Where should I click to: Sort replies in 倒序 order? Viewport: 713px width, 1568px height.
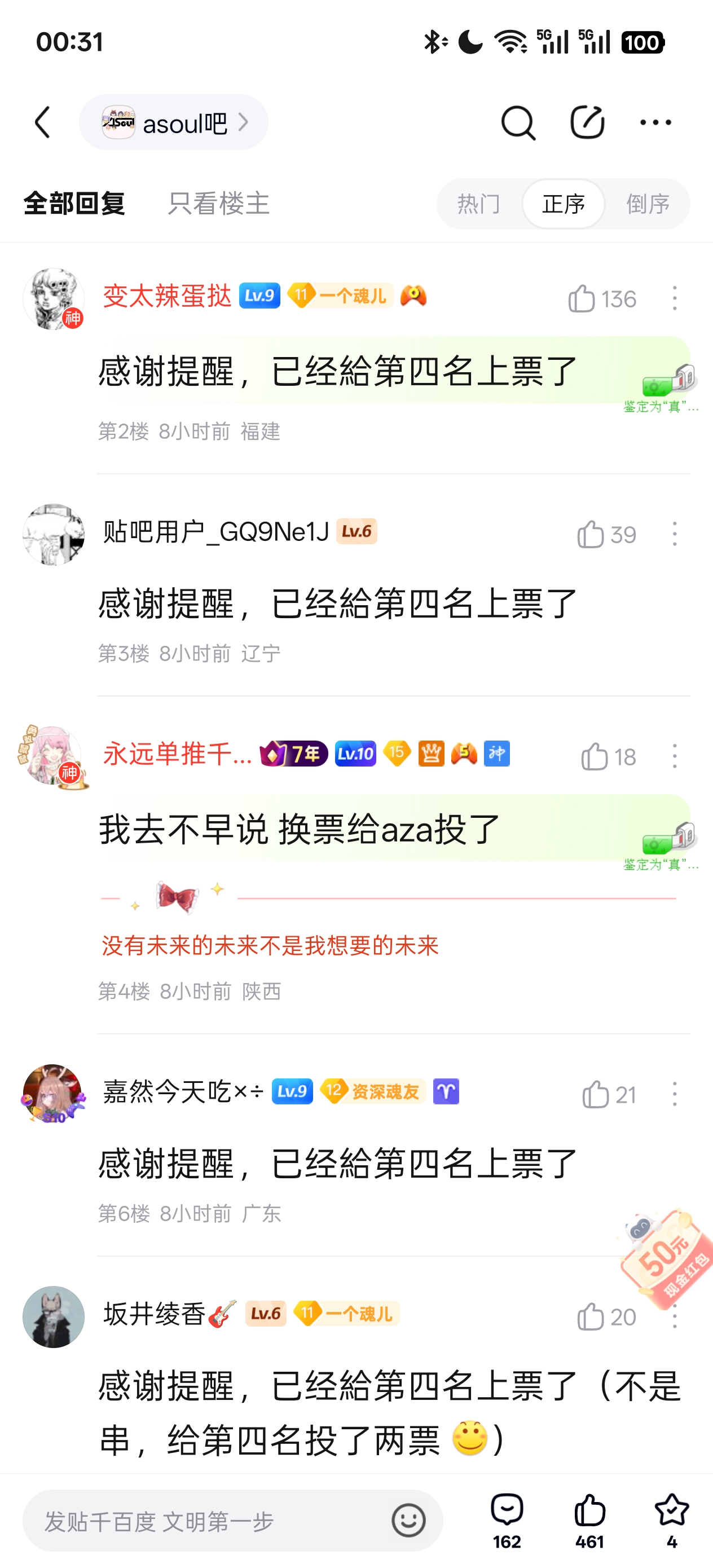click(648, 204)
